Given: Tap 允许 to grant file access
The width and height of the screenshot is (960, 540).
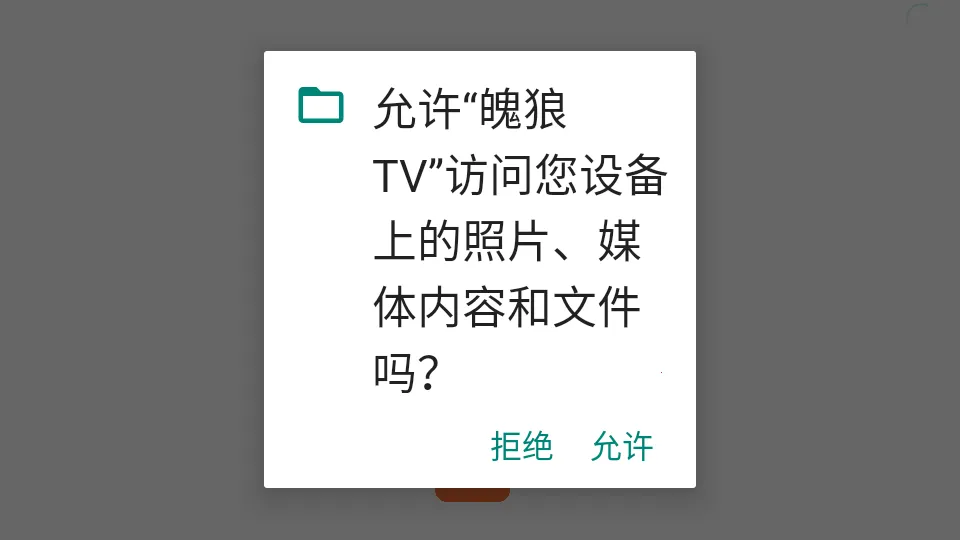Looking at the screenshot, I should click(622, 446).
